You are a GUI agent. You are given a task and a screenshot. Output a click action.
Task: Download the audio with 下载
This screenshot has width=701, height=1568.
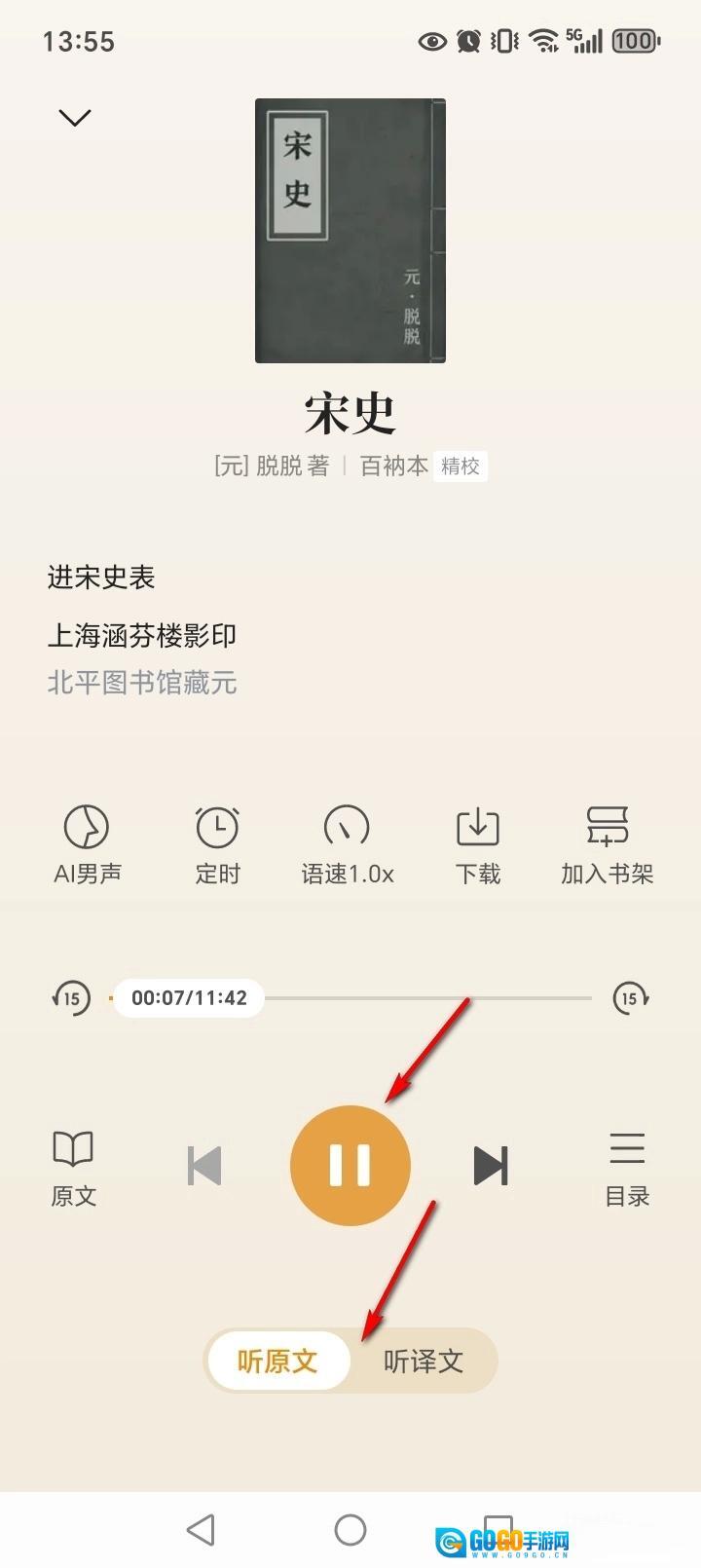[x=477, y=843]
